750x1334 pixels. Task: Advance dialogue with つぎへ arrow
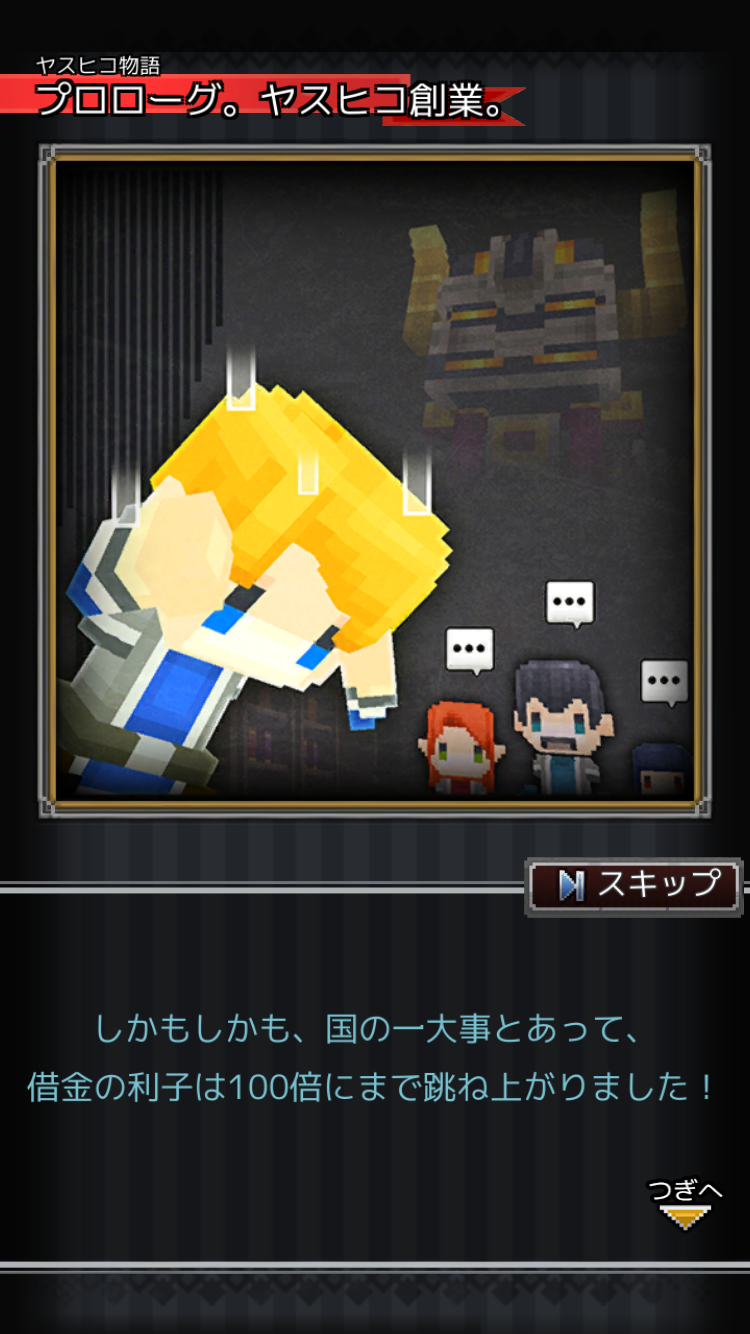point(685,1204)
